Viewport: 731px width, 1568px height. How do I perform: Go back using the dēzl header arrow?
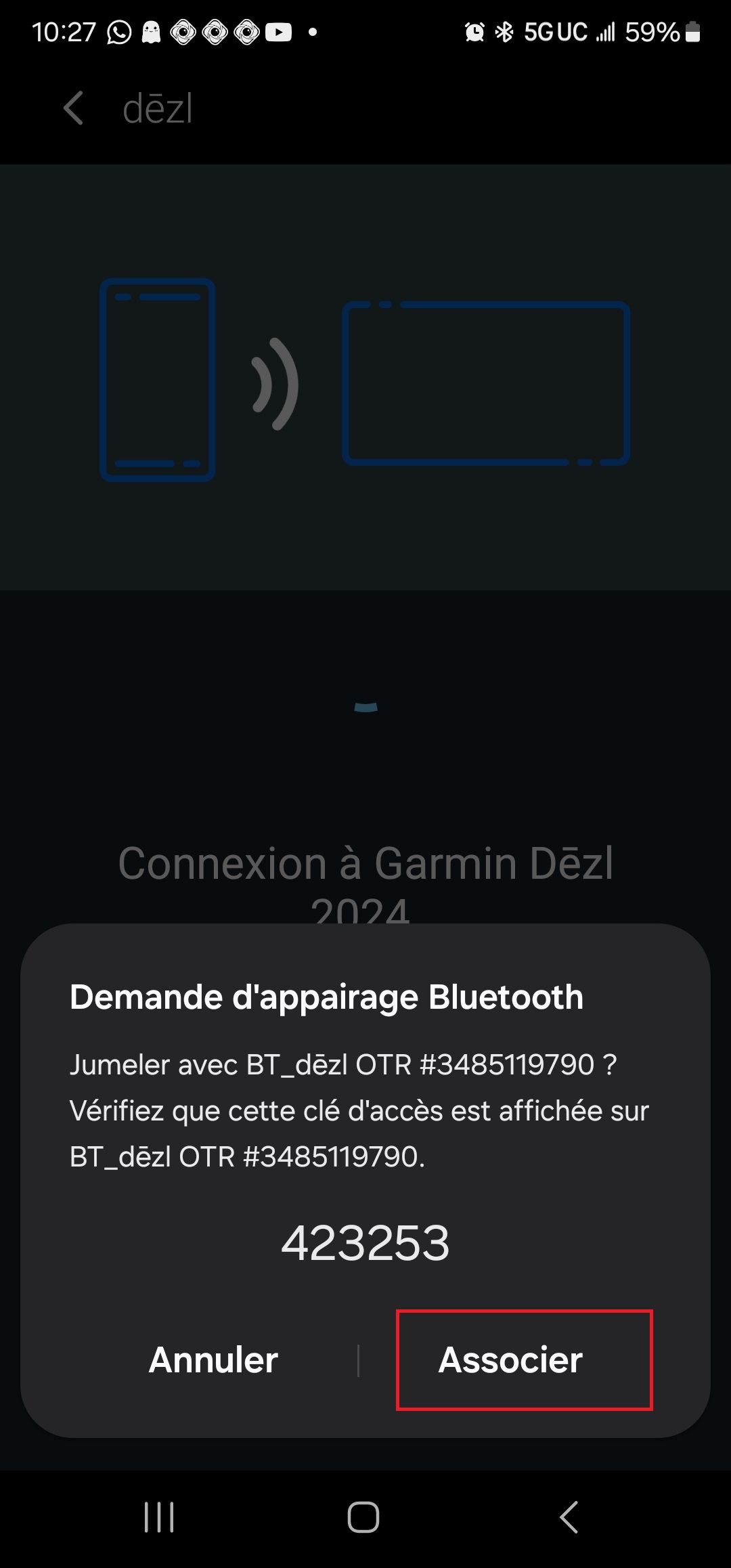point(73,108)
